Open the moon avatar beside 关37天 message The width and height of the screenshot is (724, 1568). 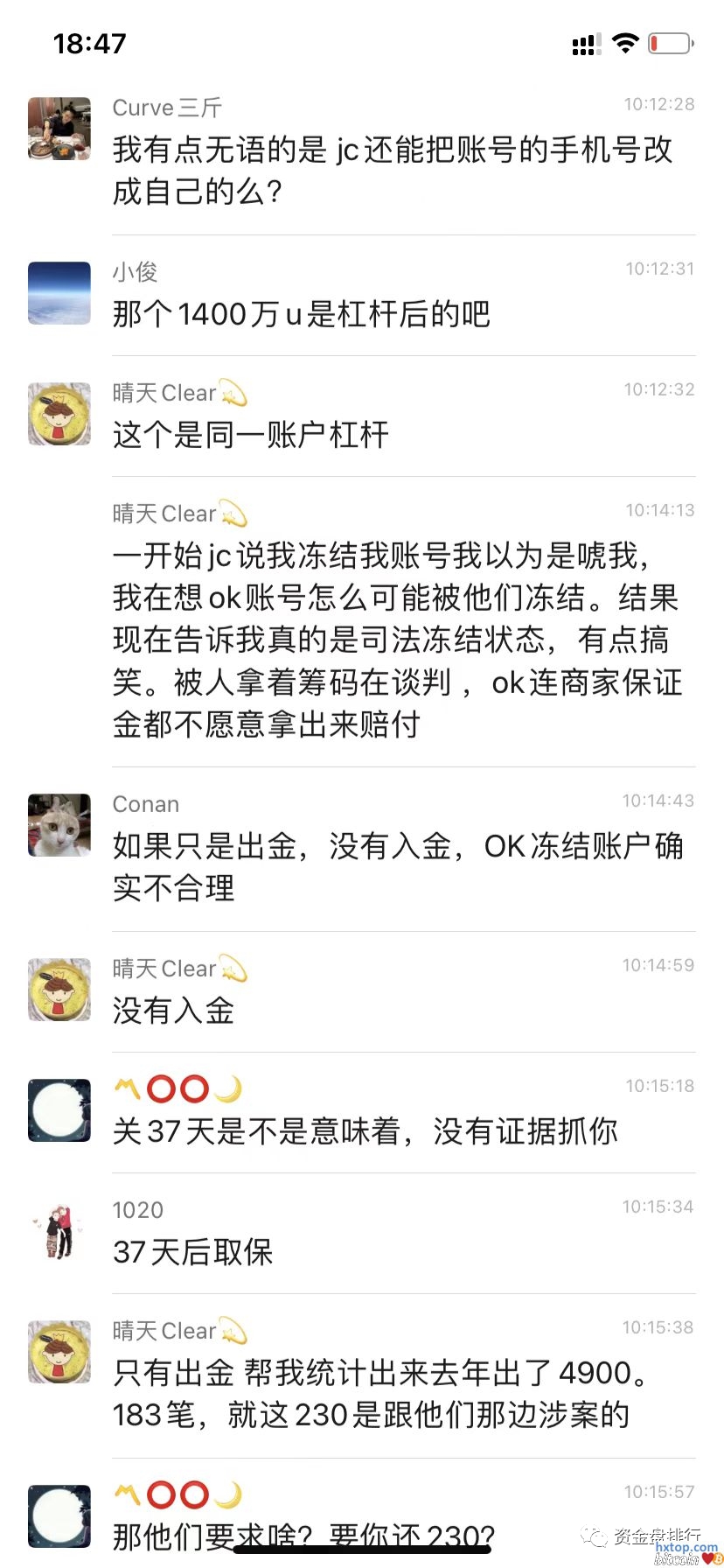59,1110
